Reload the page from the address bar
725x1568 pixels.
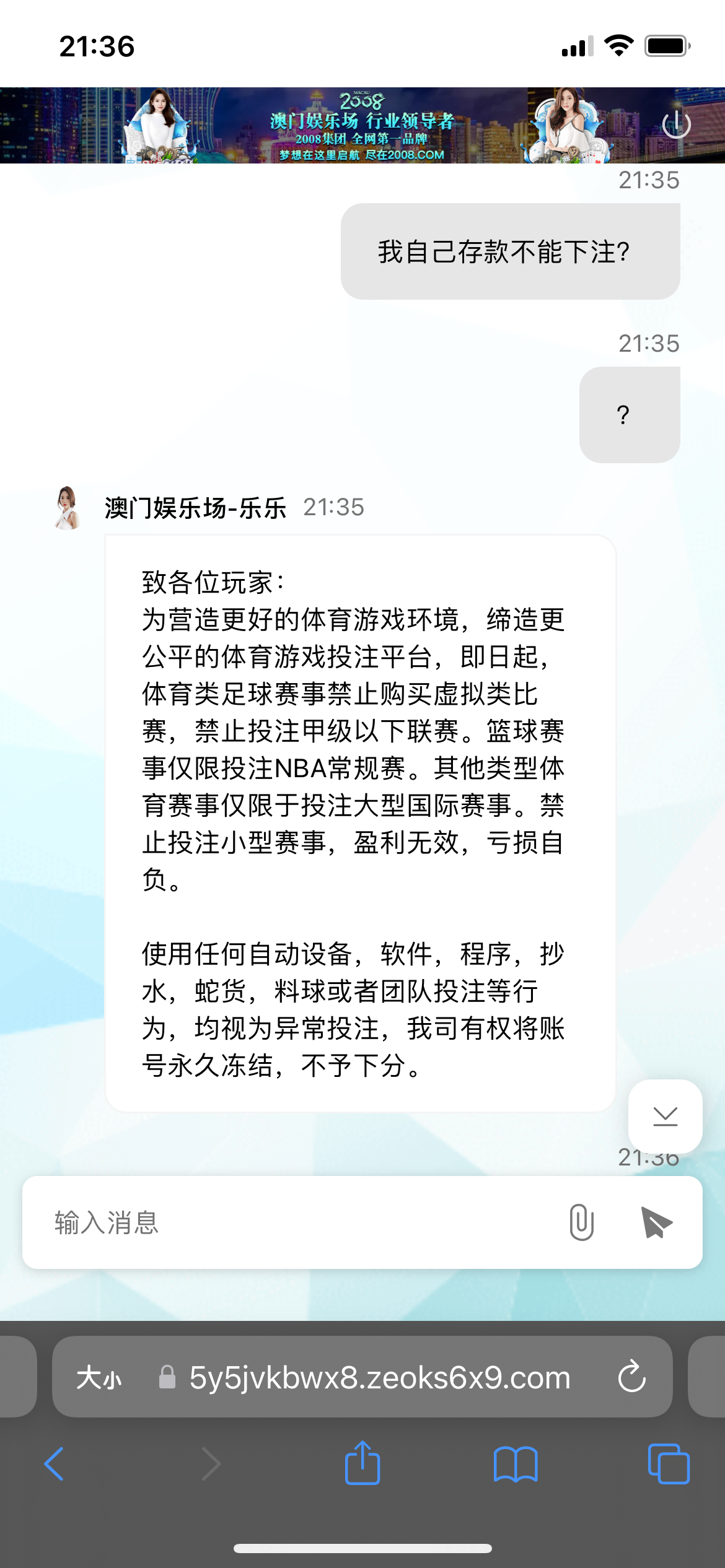coord(631,1377)
